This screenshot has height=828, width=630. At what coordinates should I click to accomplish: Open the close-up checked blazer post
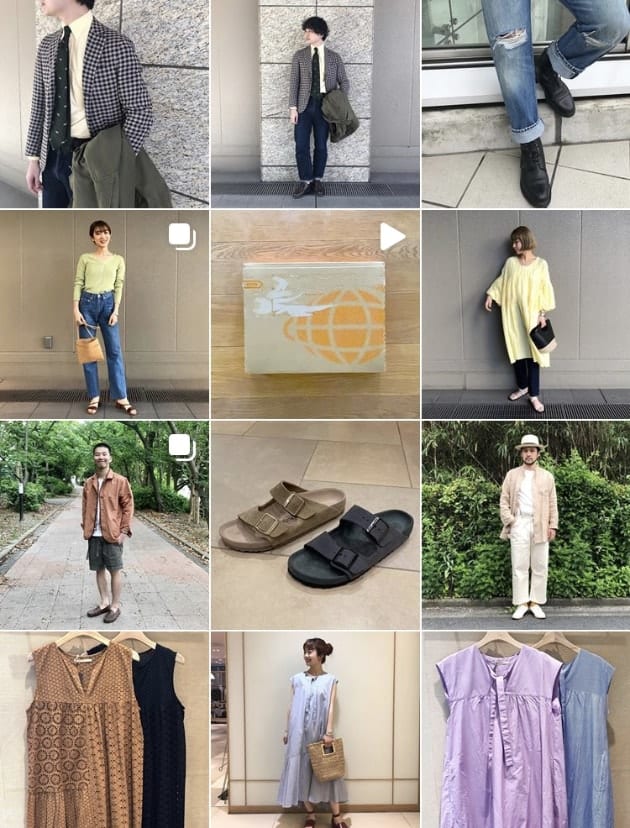(104, 103)
